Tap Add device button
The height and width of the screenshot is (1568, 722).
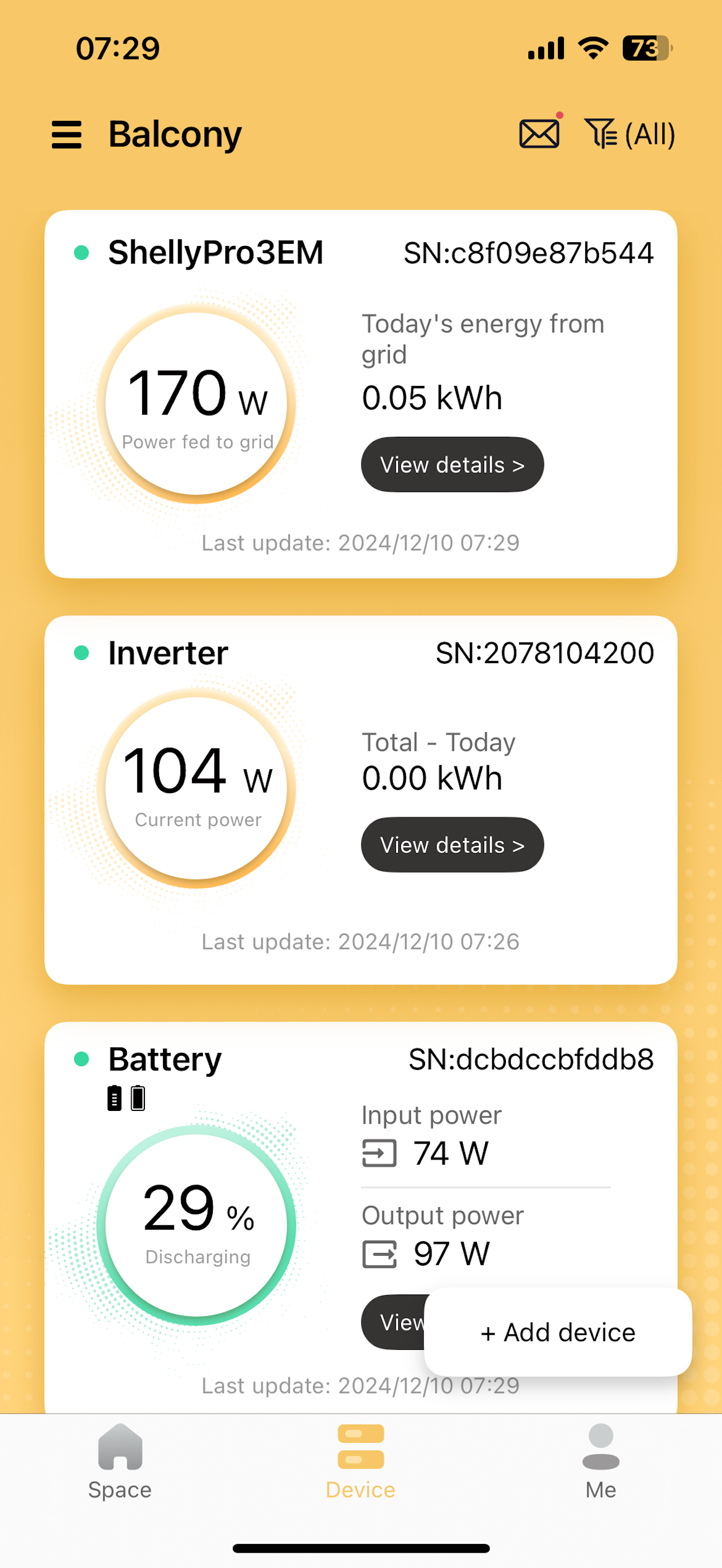point(558,1332)
